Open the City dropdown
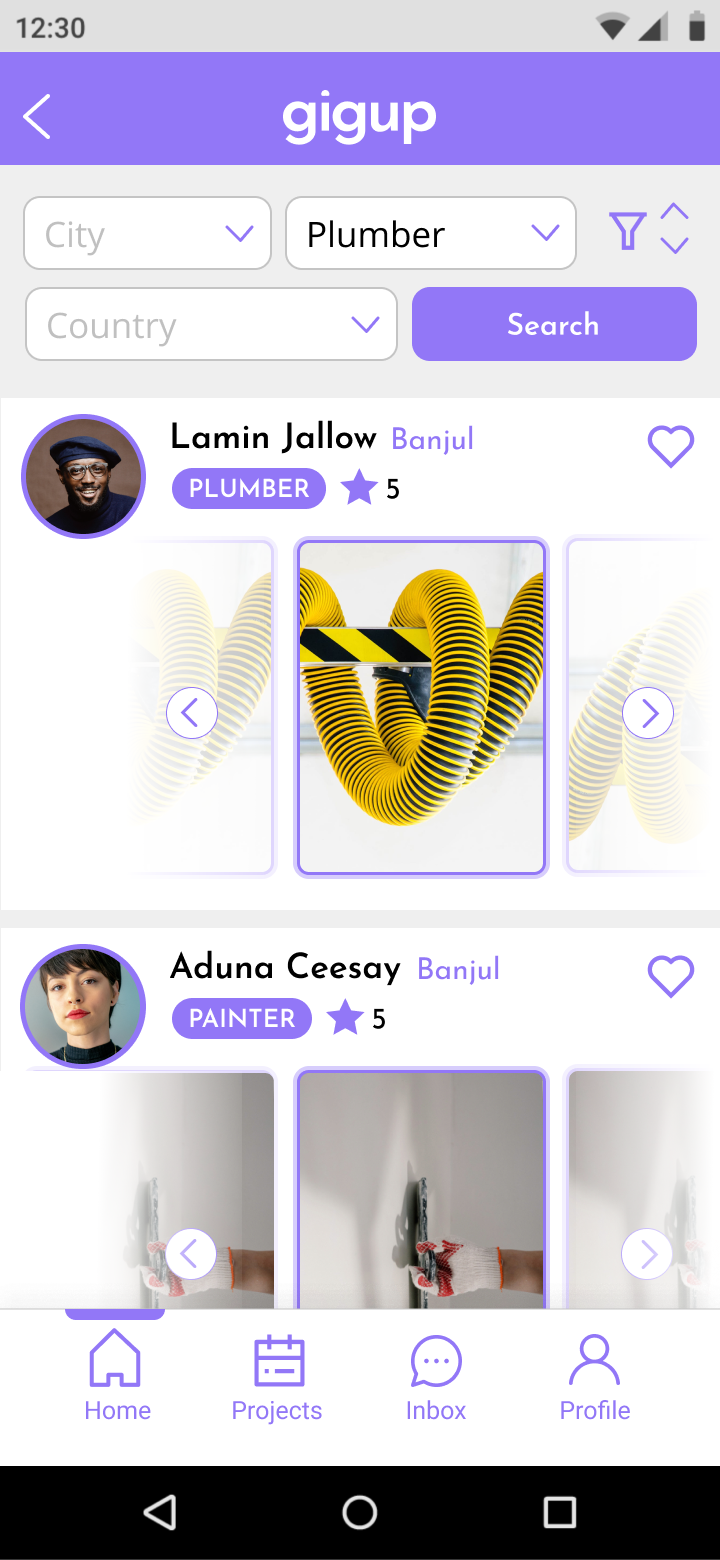720x1560 pixels. (x=148, y=233)
